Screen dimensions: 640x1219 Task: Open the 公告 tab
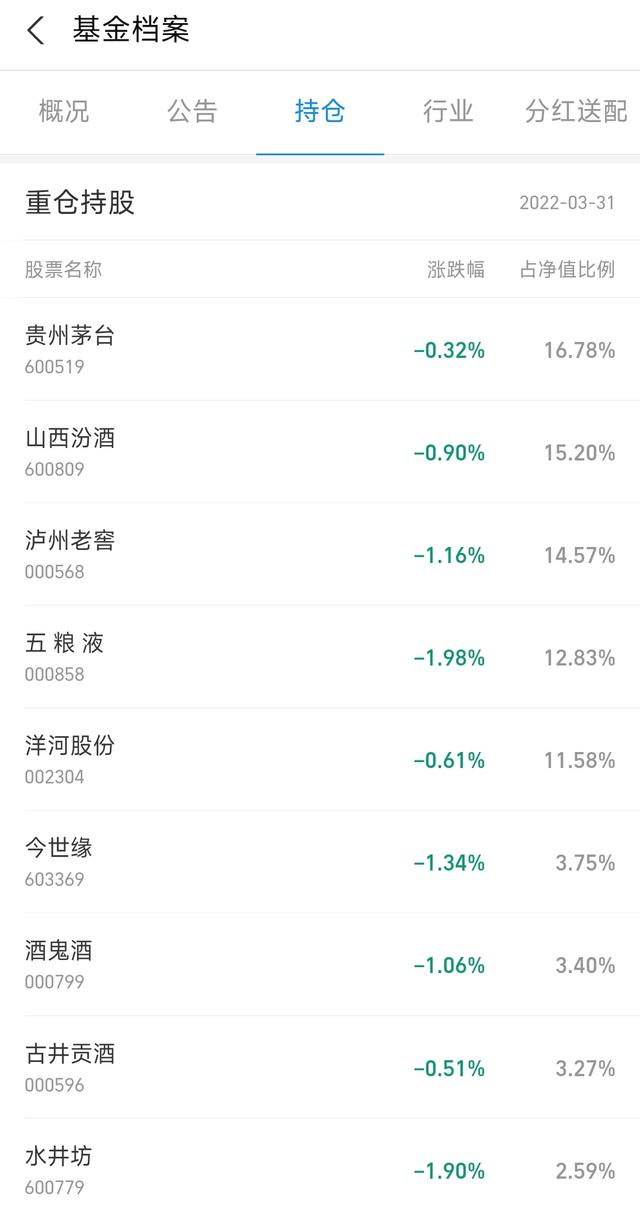click(x=192, y=111)
